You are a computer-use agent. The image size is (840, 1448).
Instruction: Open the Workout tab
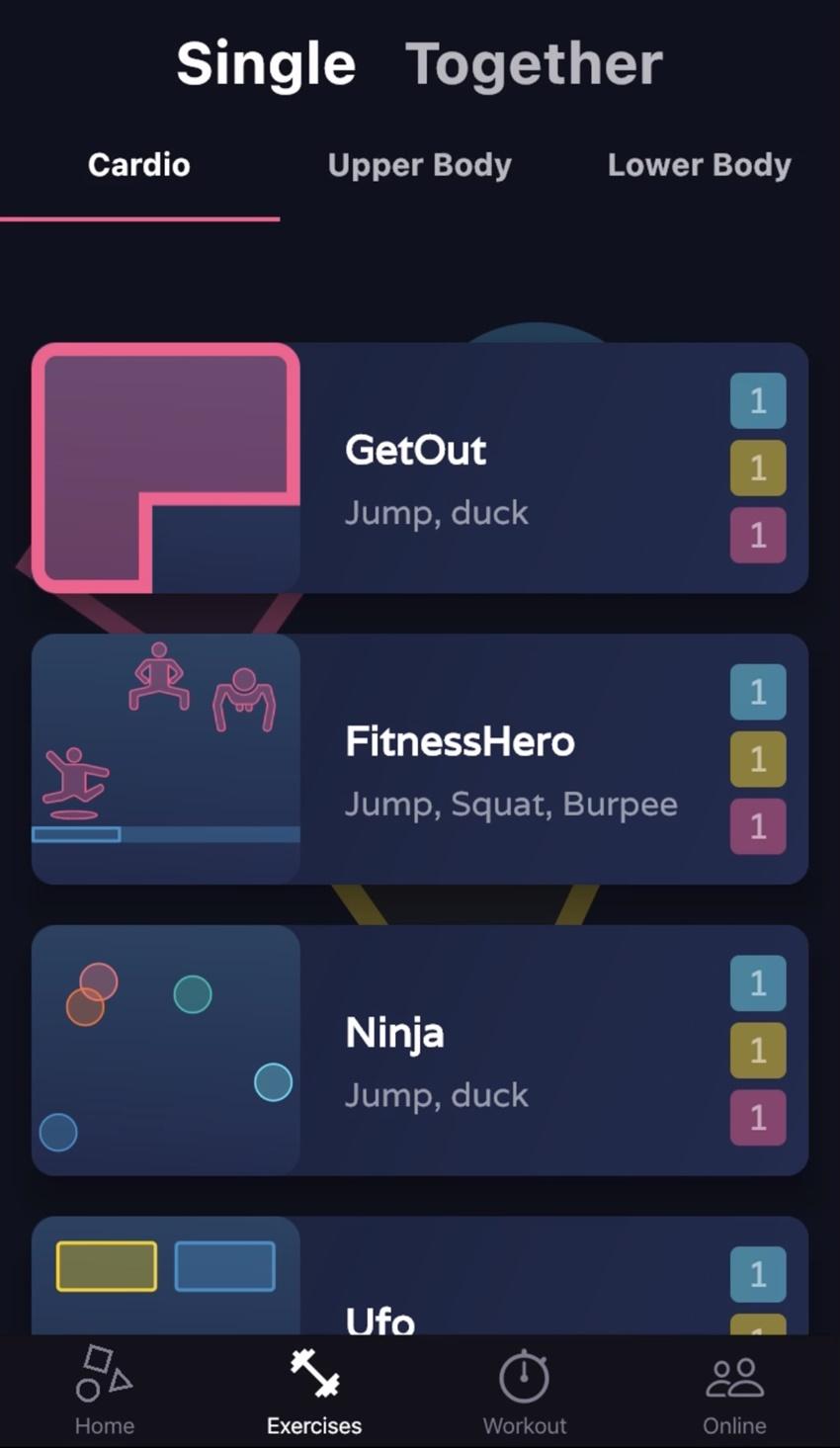click(x=524, y=1392)
